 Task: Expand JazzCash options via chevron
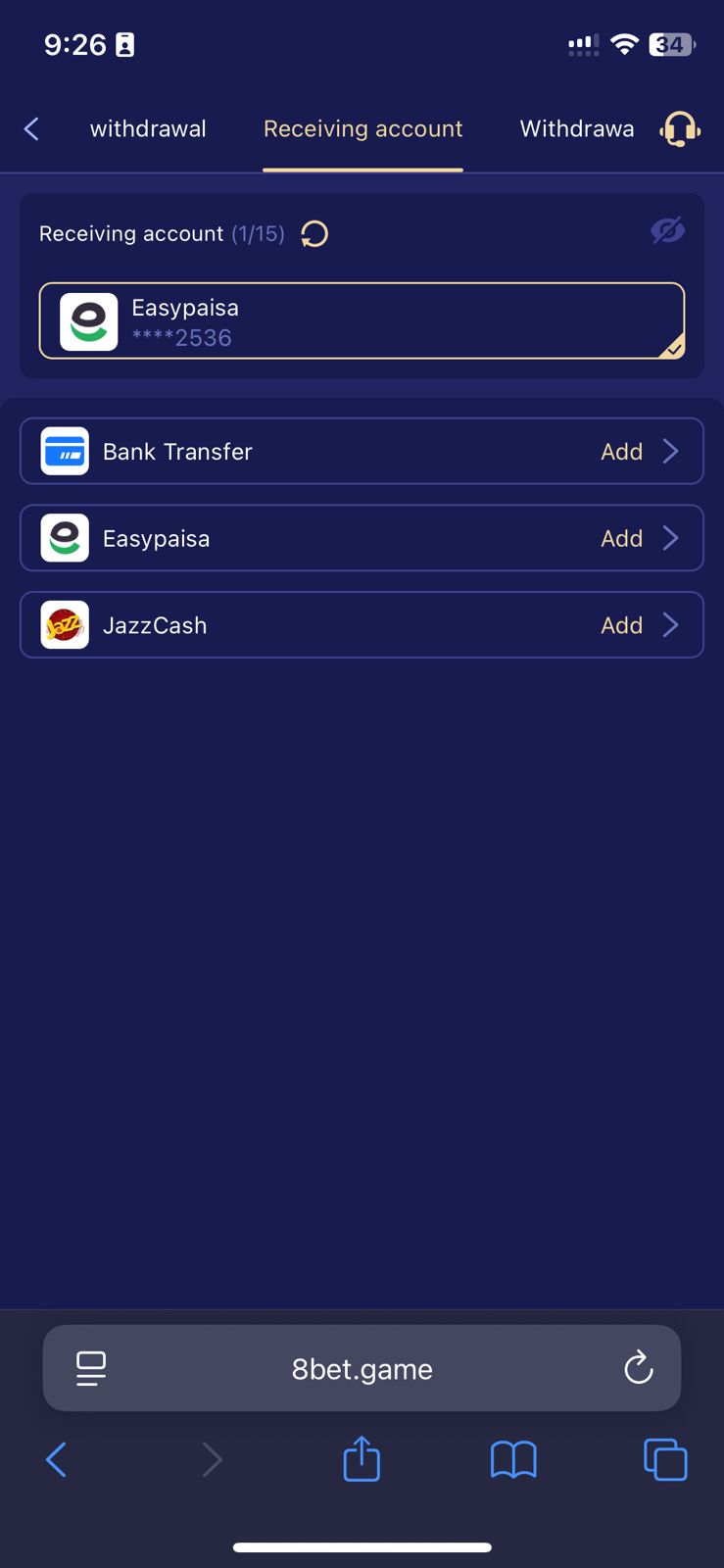click(672, 624)
